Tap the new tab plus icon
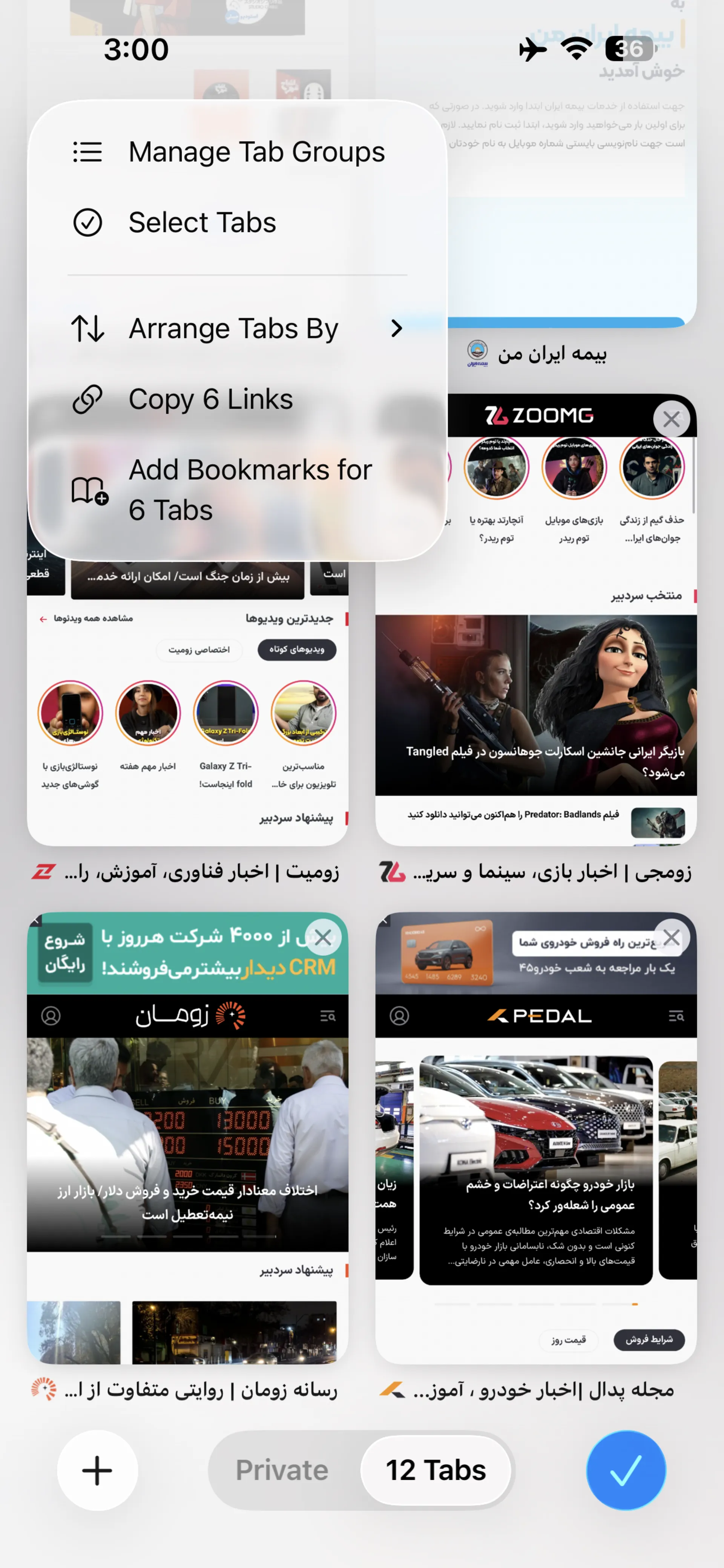 coord(97,1471)
